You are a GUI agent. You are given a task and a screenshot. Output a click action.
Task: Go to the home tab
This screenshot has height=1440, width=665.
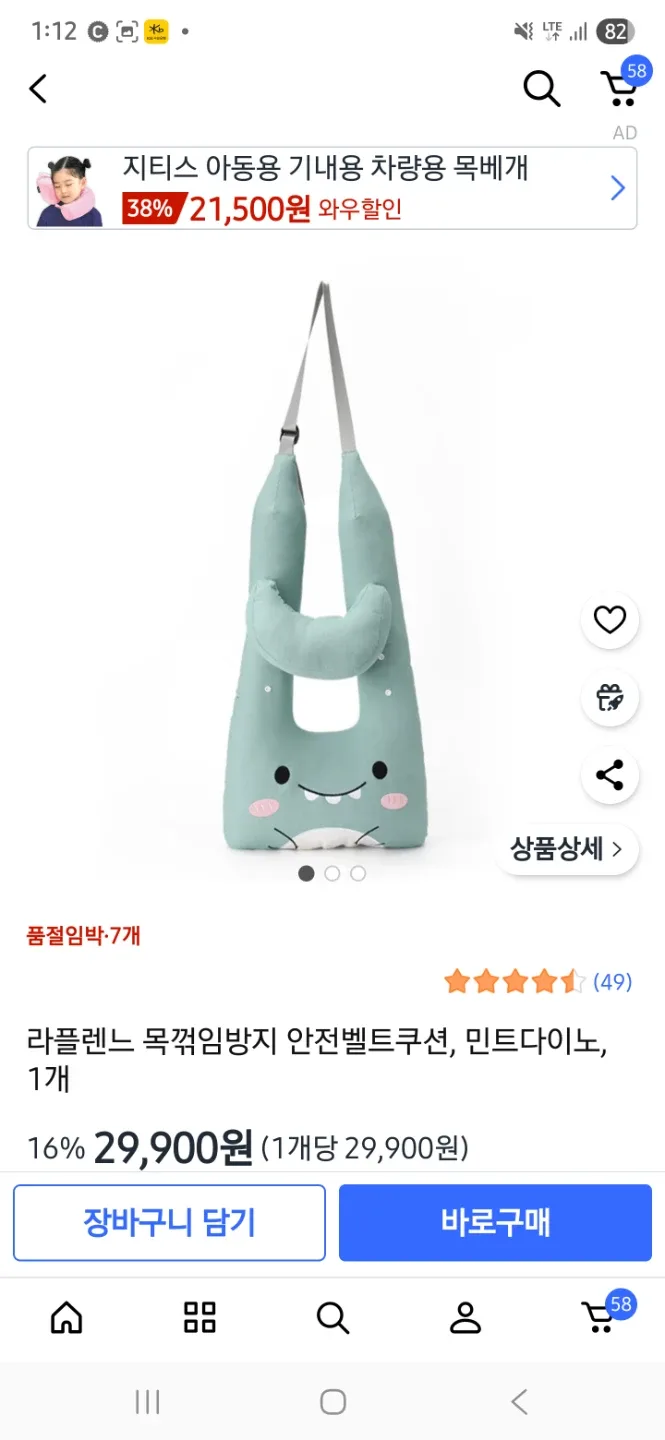[67, 1318]
